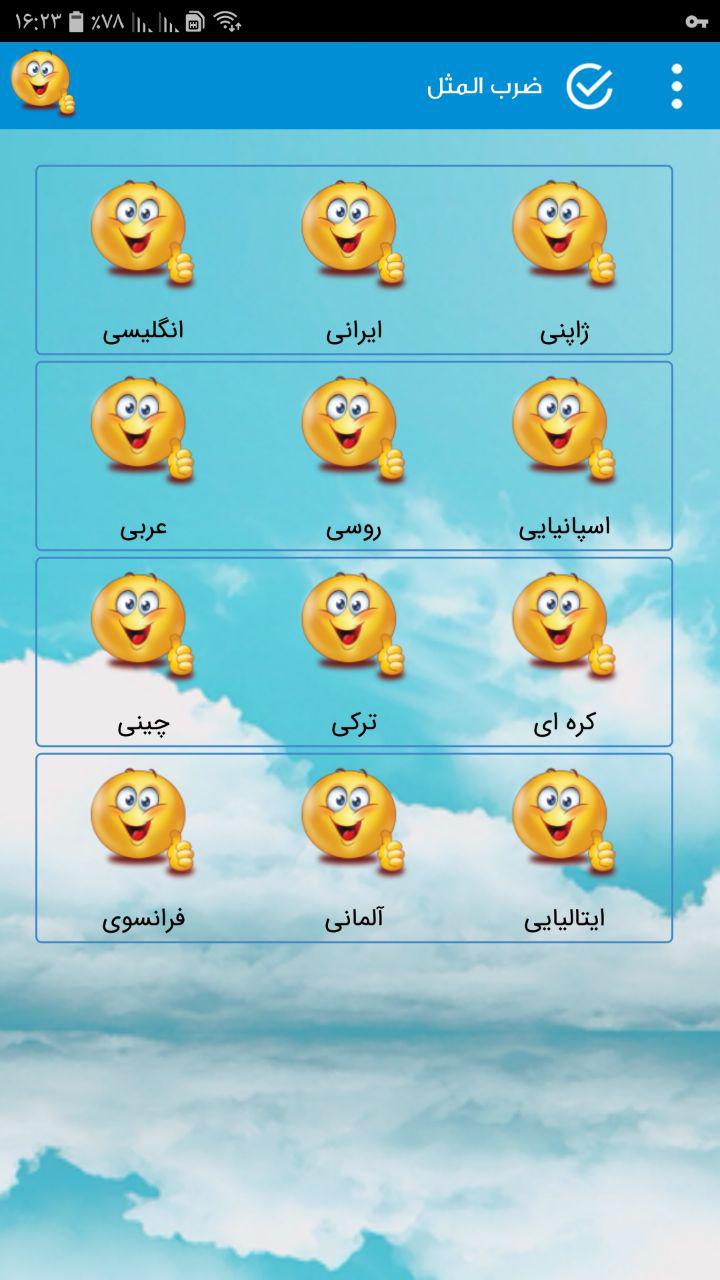Open the overflow menu
This screenshot has width=720, height=1280.
pos(677,86)
